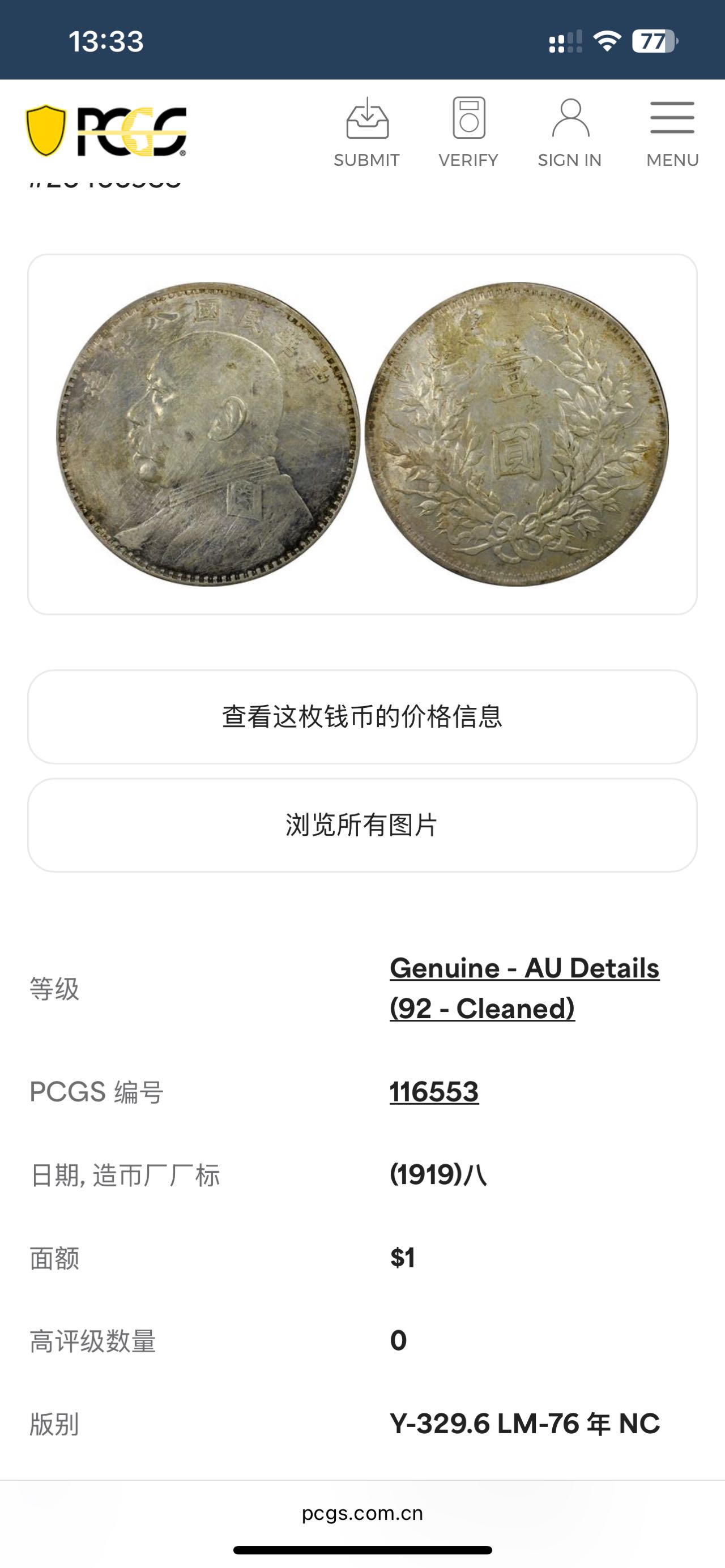This screenshot has height=1568, width=725.
Task: Open the Sign In page
Action: point(569,133)
